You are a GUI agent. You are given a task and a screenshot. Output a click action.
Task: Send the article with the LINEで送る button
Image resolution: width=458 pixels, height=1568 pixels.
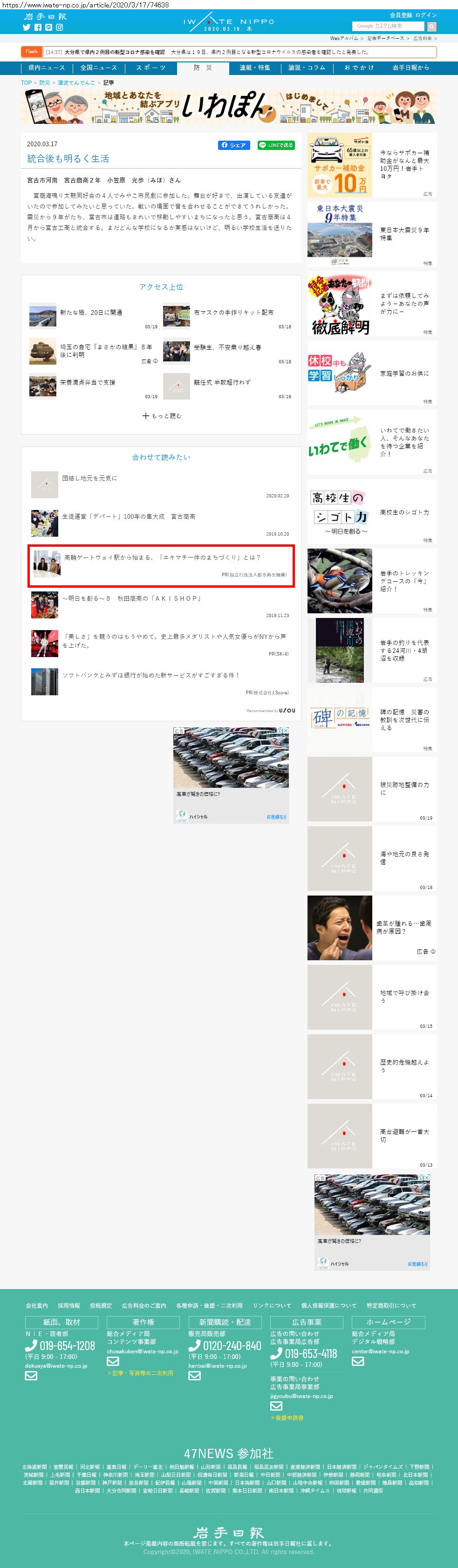pos(276,145)
